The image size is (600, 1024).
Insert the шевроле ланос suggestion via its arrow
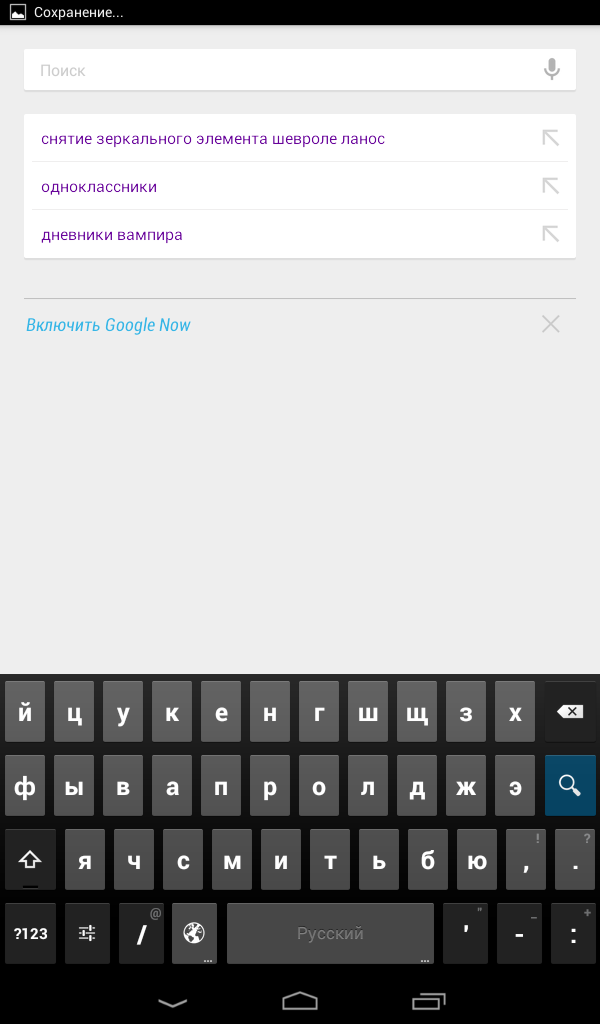550,138
